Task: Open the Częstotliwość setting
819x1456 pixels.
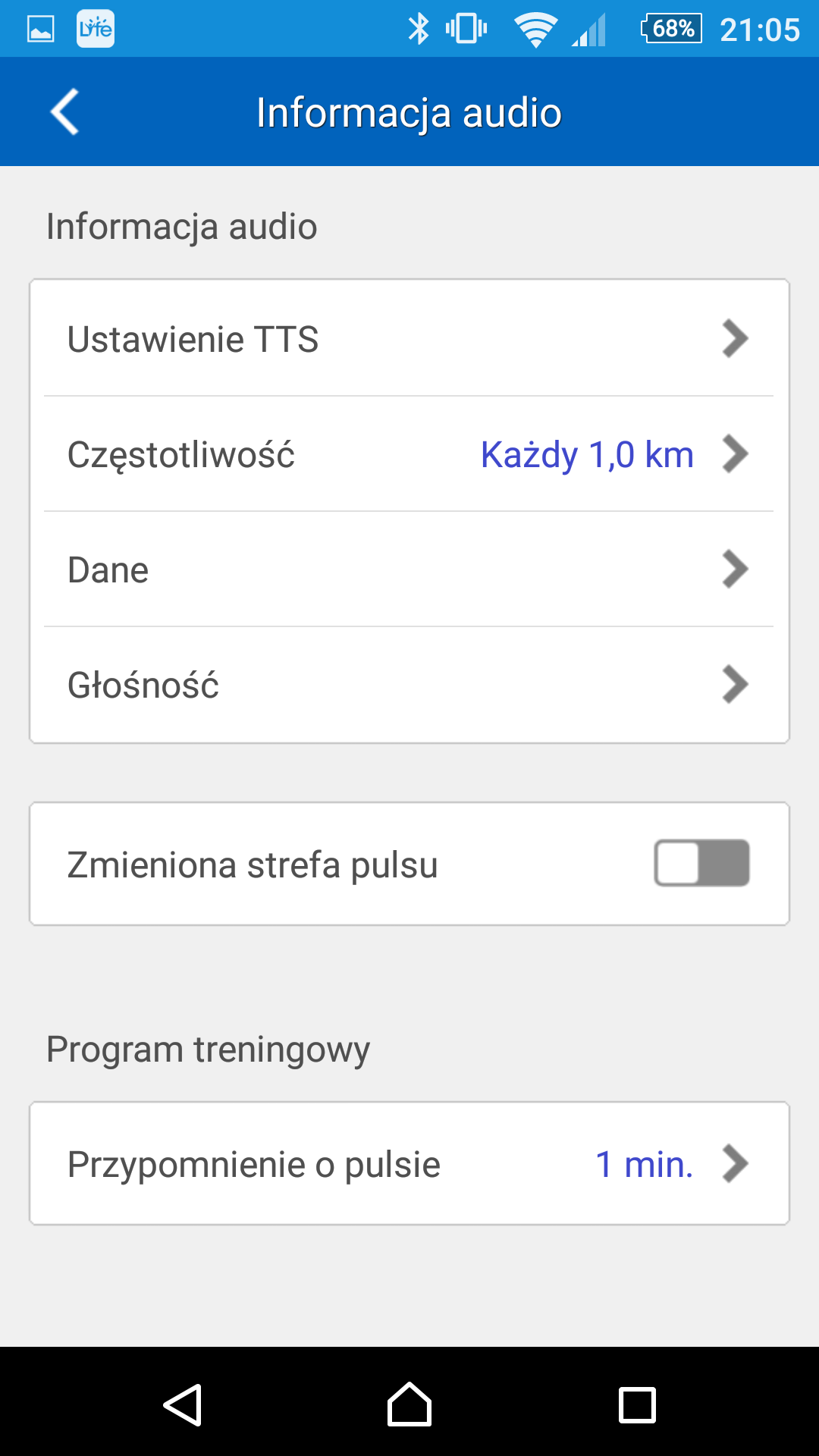Action: click(x=409, y=453)
